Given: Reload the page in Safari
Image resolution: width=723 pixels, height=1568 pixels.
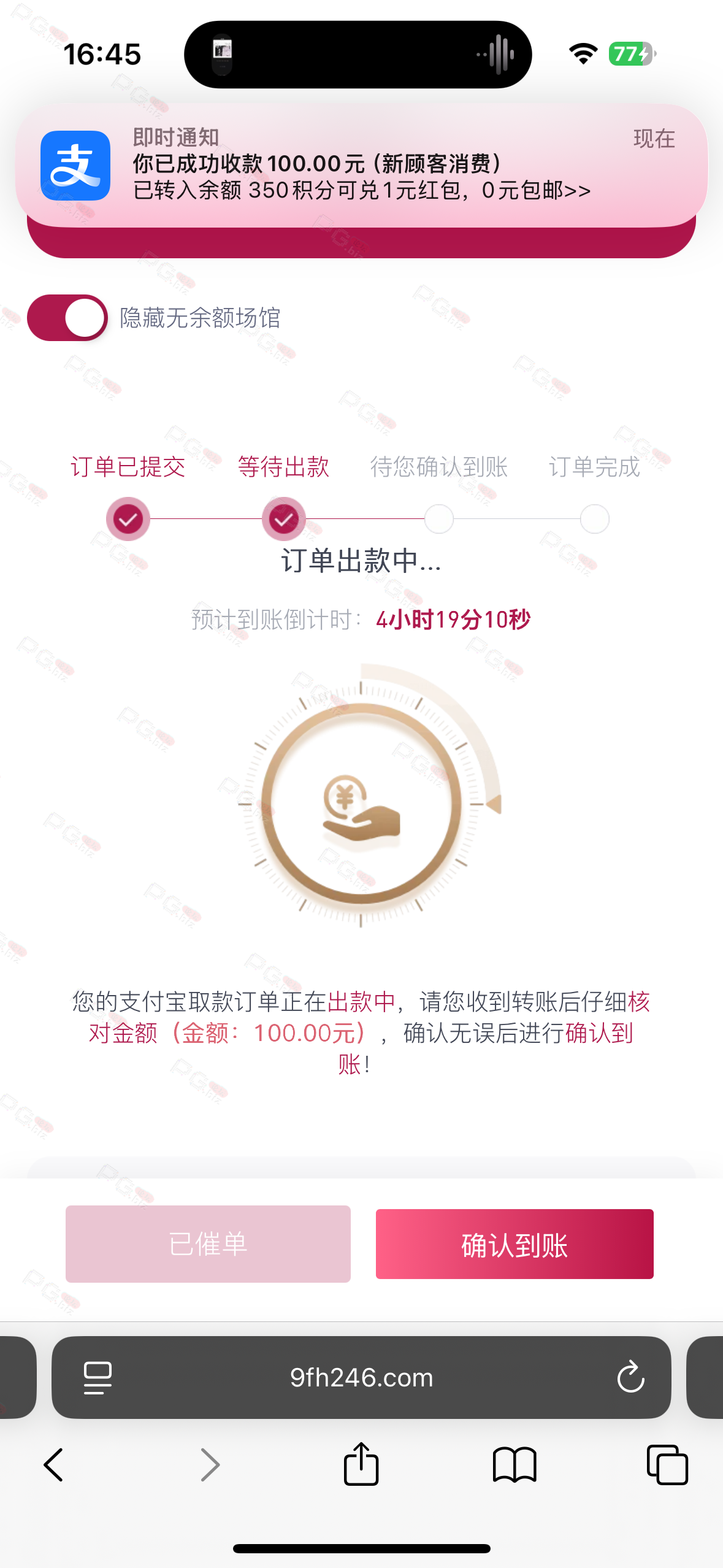Looking at the screenshot, I should pyautogui.click(x=630, y=1378).
